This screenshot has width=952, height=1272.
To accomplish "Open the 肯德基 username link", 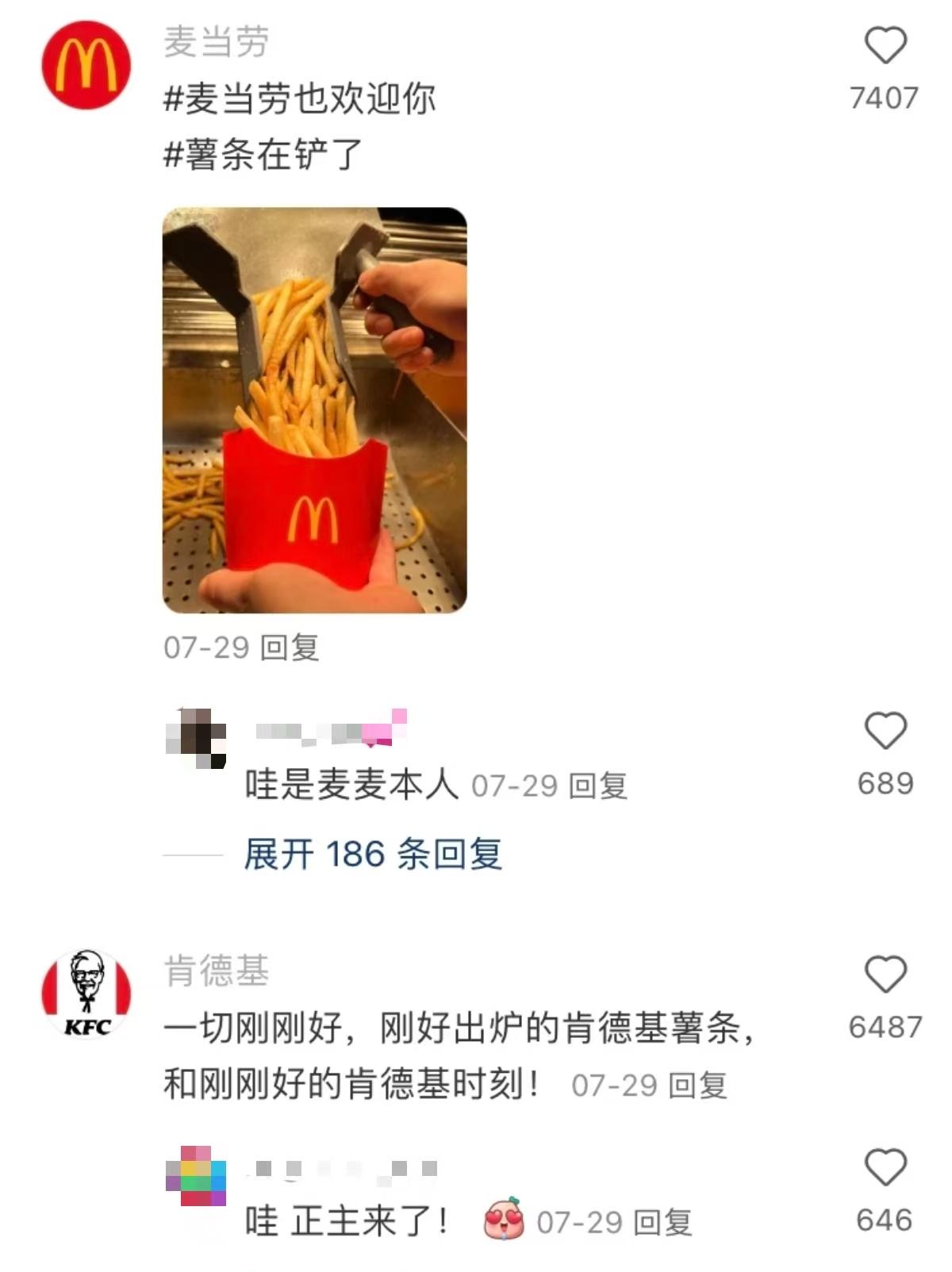I will click(217, 970).
